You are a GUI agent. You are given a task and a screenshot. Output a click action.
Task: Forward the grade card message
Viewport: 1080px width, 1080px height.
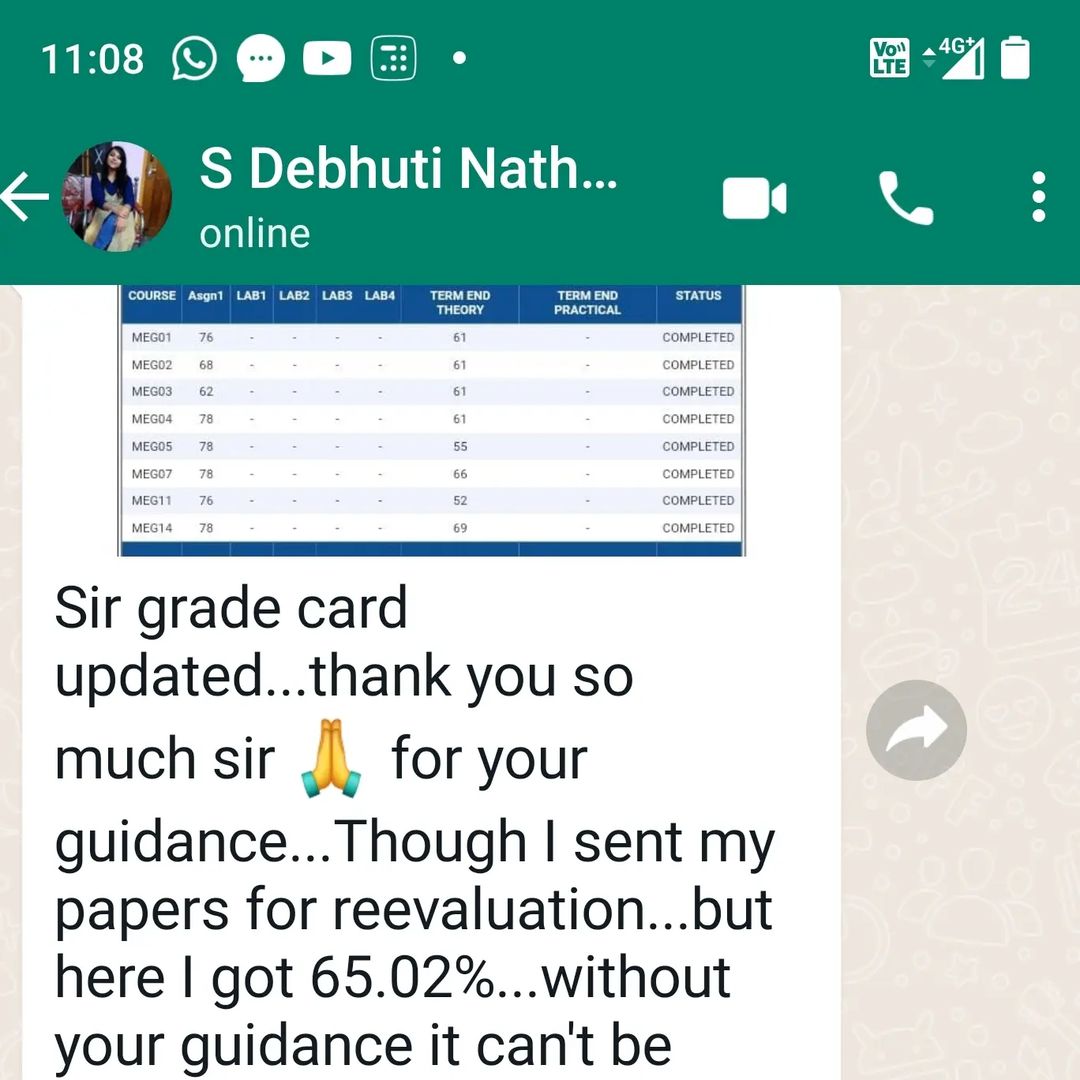click(x=915, y=730)
